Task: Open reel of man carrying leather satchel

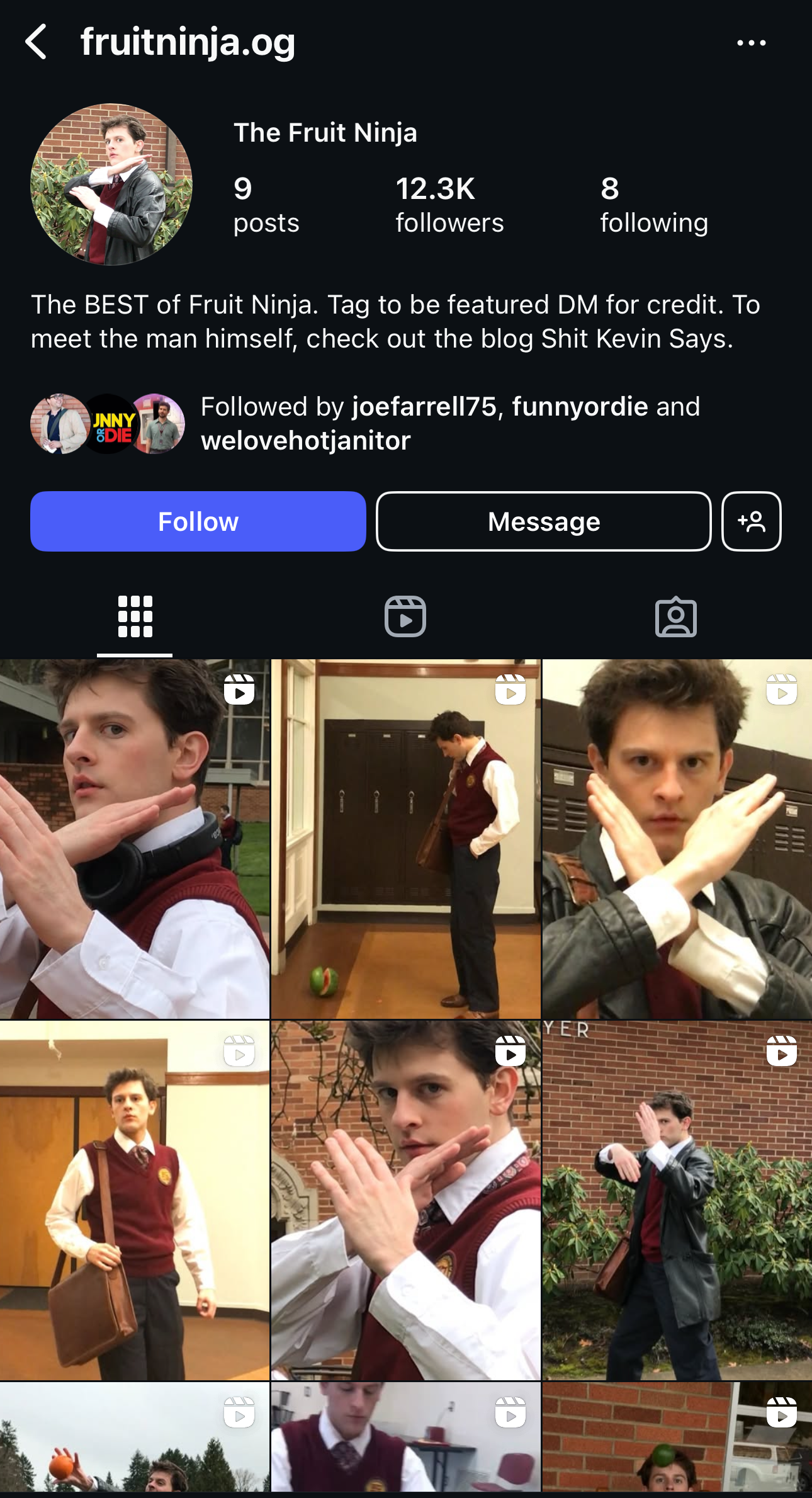Action: [135, 1201]
